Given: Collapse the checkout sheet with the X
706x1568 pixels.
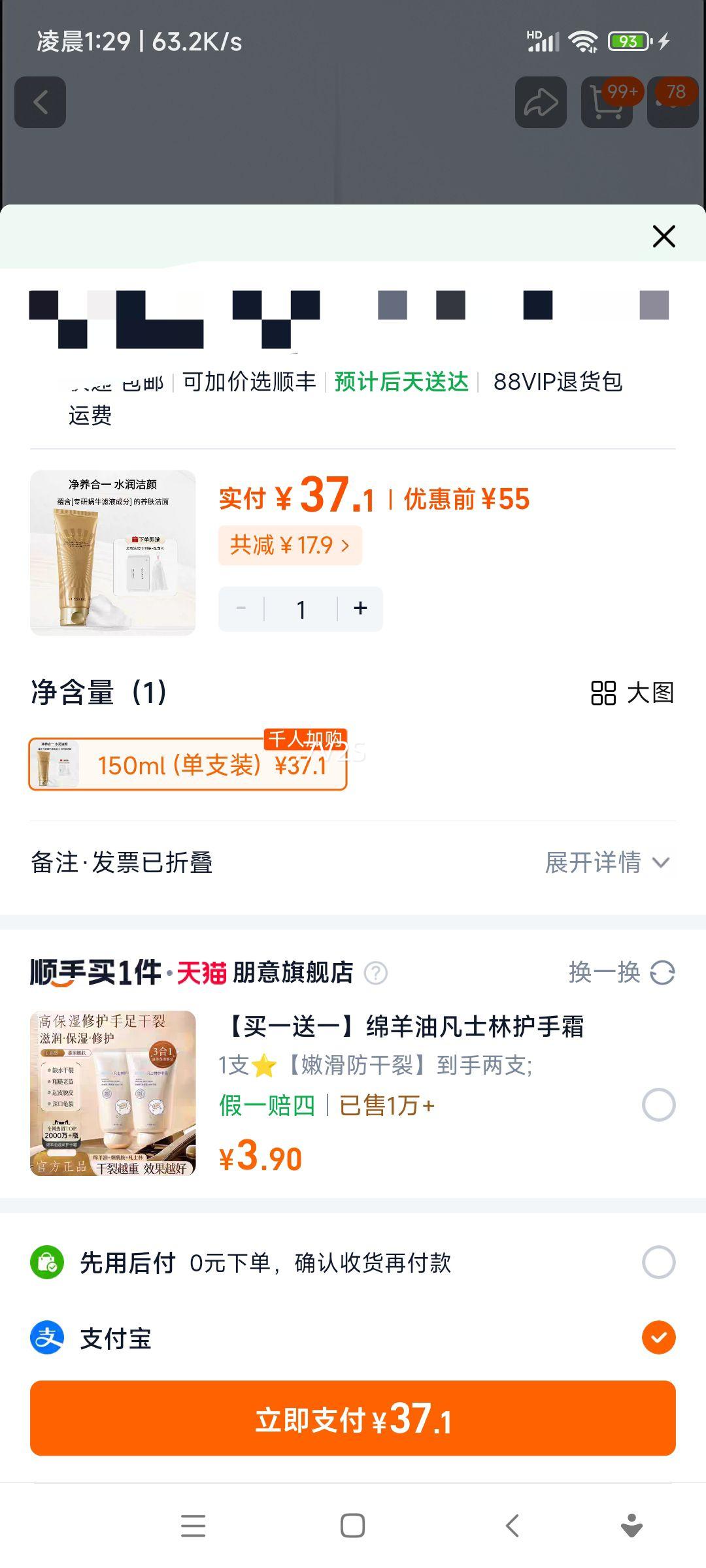Looking at the screenshot, I should [664, 237].
